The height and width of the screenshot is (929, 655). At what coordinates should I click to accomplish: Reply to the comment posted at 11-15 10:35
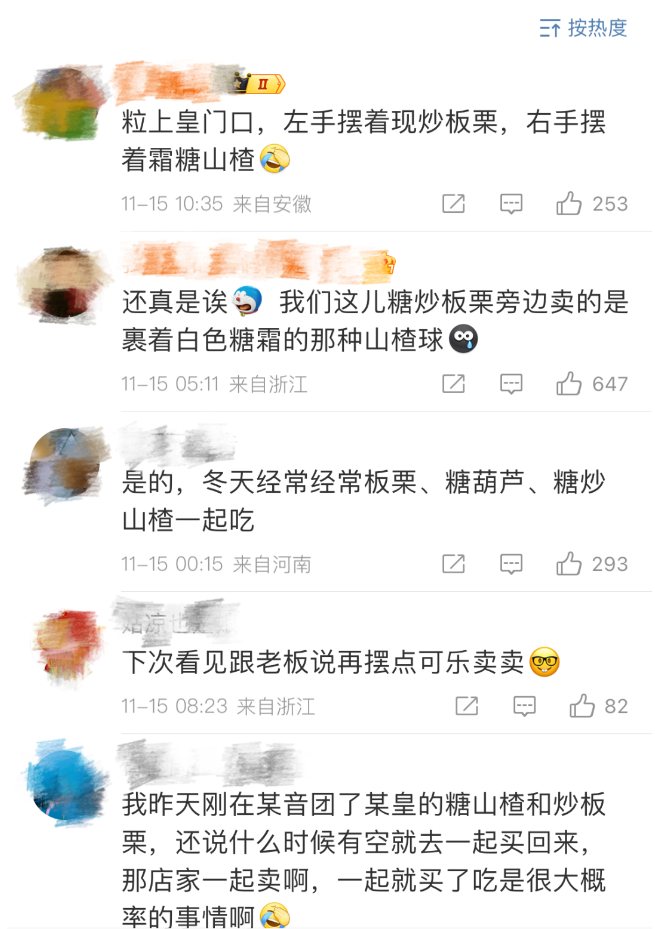pos(511,204)
